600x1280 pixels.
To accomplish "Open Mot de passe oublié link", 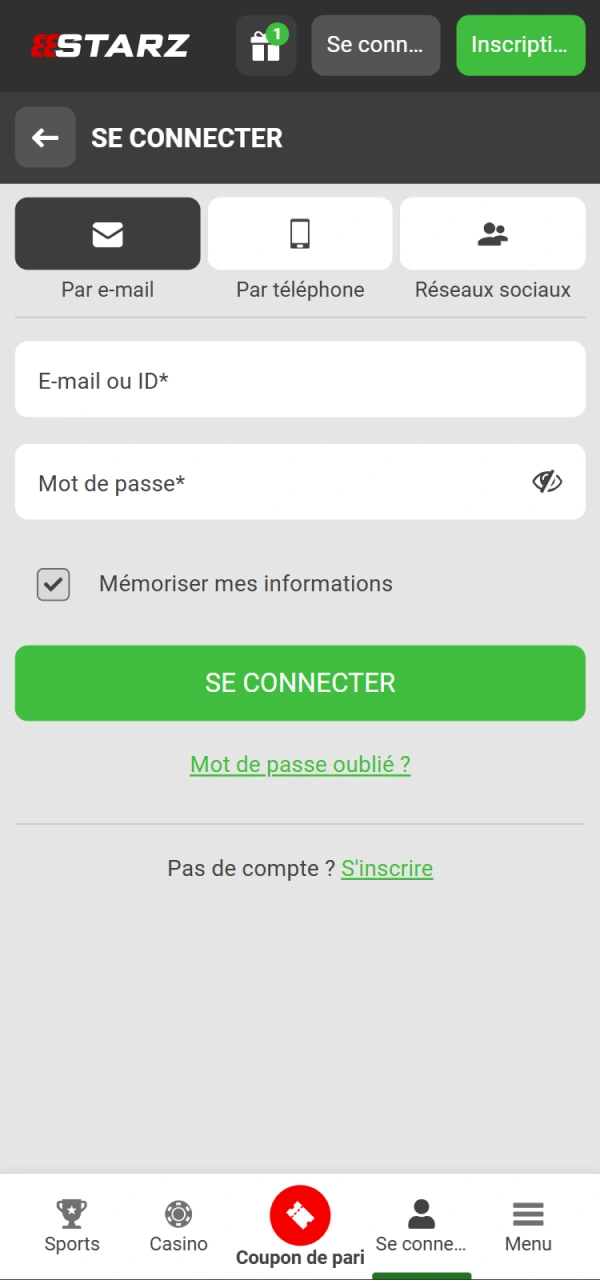I will (300, 765).
